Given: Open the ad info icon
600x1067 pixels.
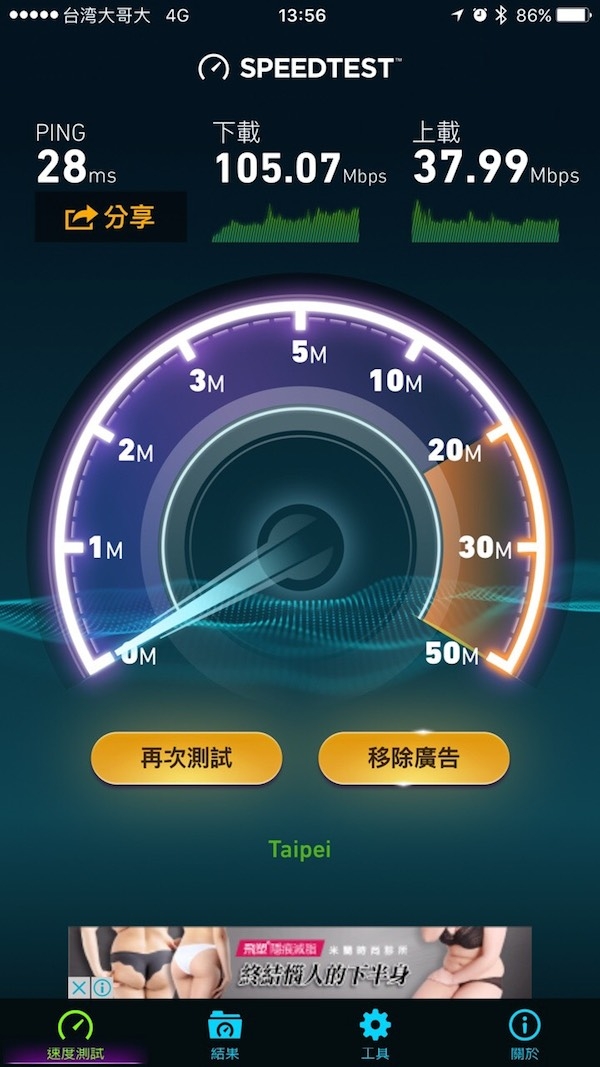Looking at the screenshot, I should point(101,988).
